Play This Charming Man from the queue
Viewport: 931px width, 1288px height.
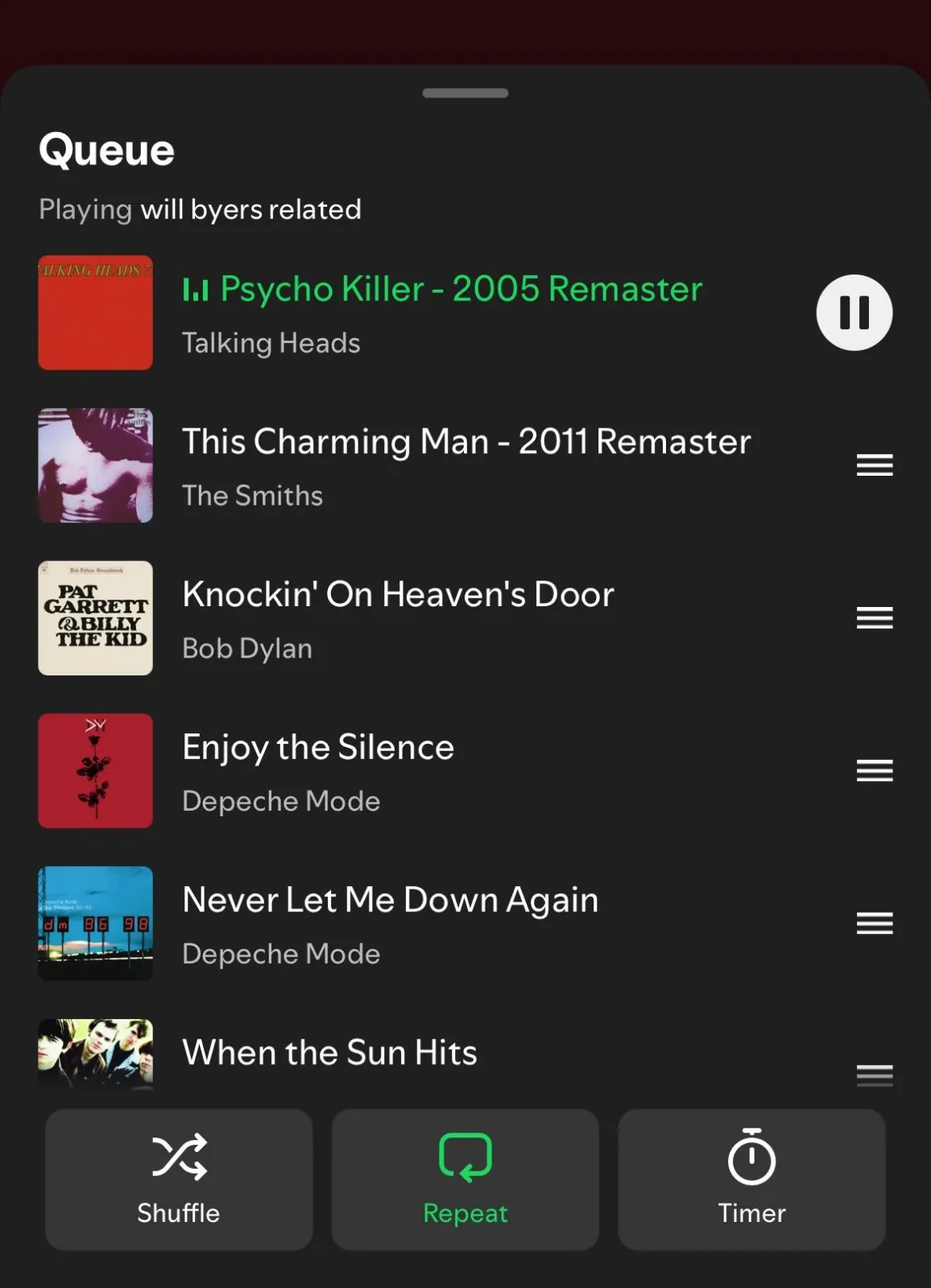point(465,442)
